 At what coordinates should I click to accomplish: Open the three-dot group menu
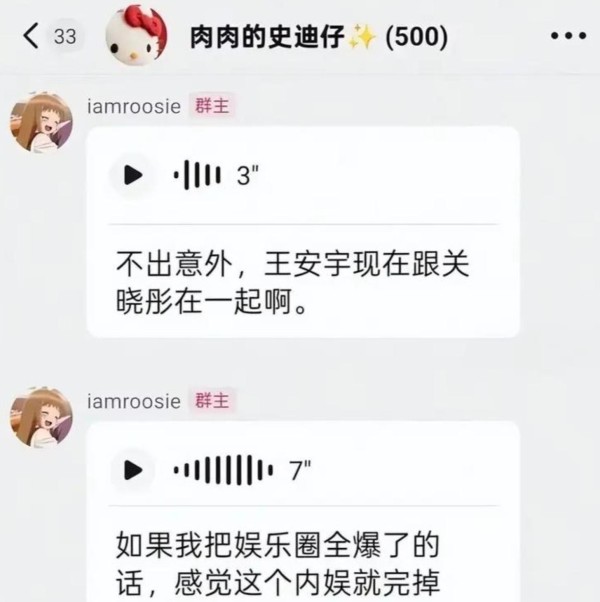(x=567, y=37)
